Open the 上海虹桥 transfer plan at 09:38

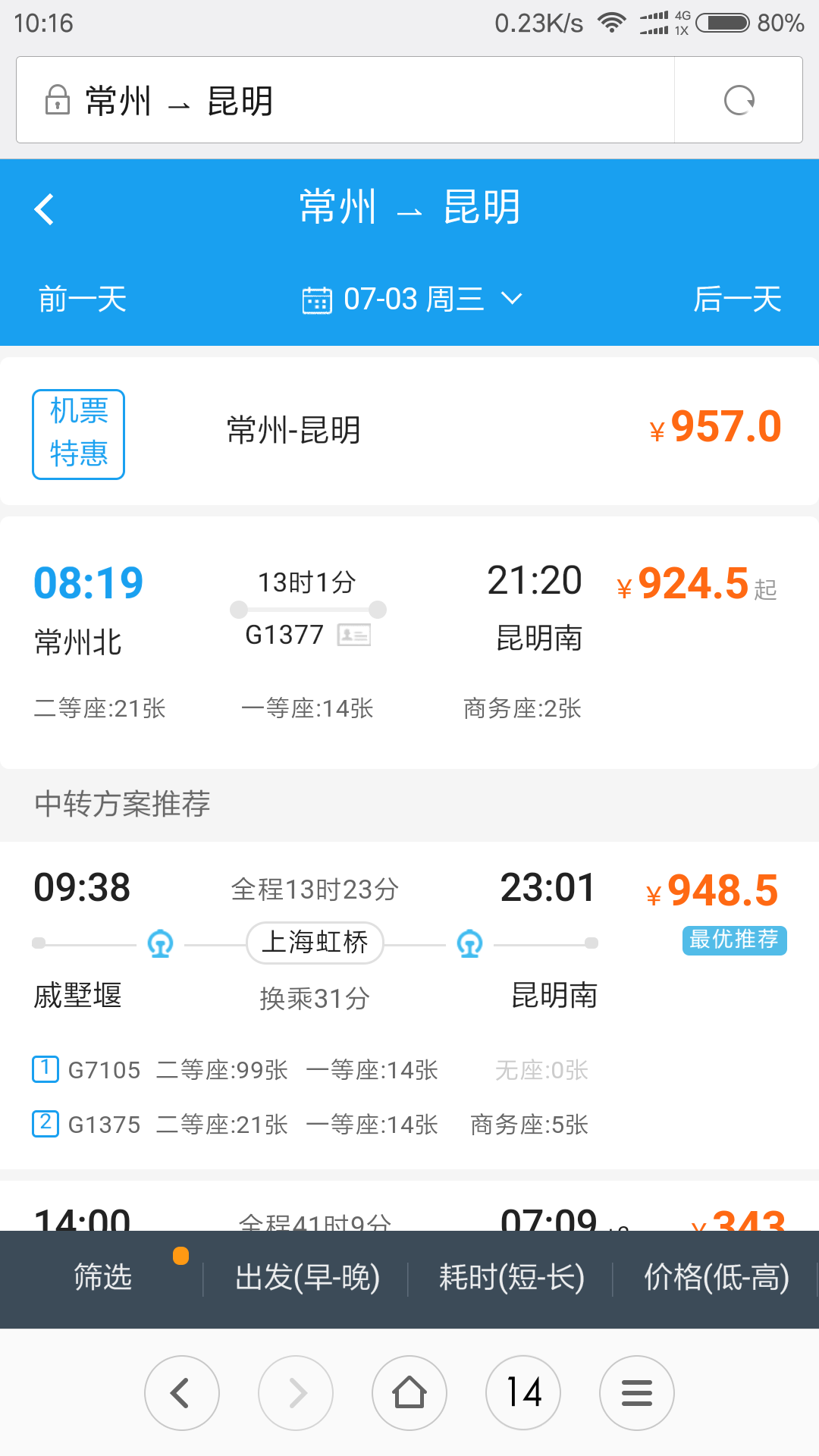point(409,1006)
